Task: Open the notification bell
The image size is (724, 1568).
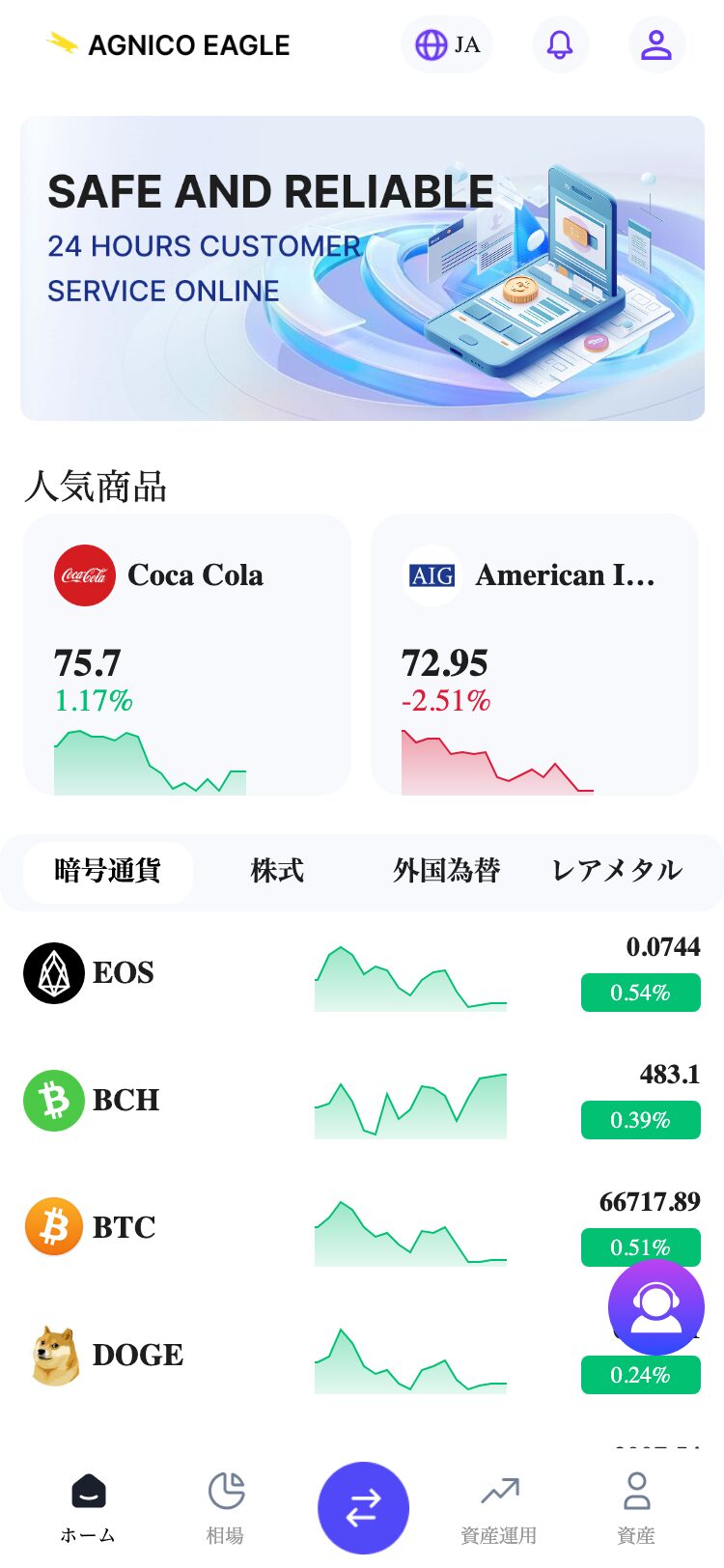Action: [561, 44]
